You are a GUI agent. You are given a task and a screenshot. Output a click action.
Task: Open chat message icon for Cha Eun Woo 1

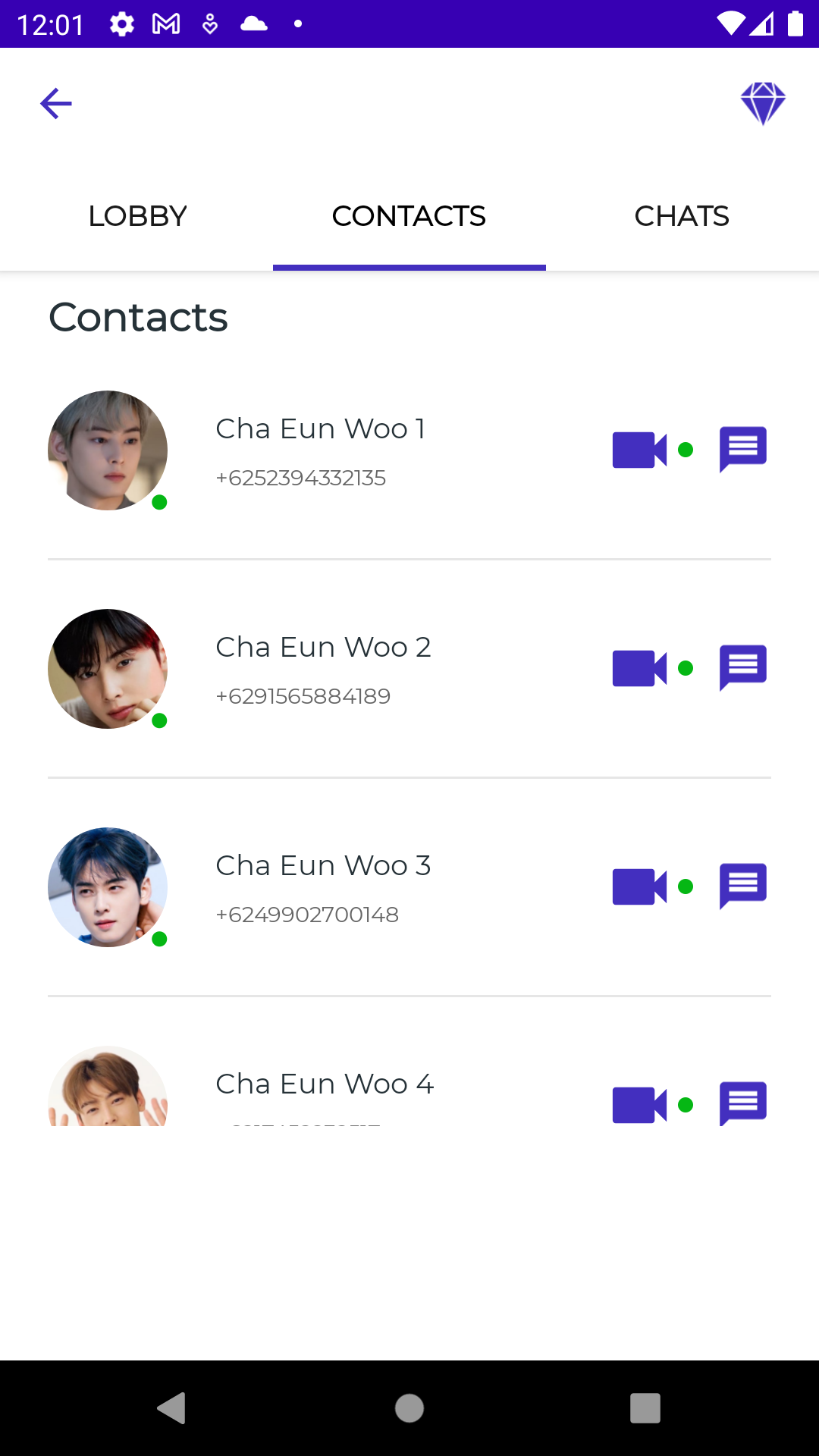(x=742, y=449)
